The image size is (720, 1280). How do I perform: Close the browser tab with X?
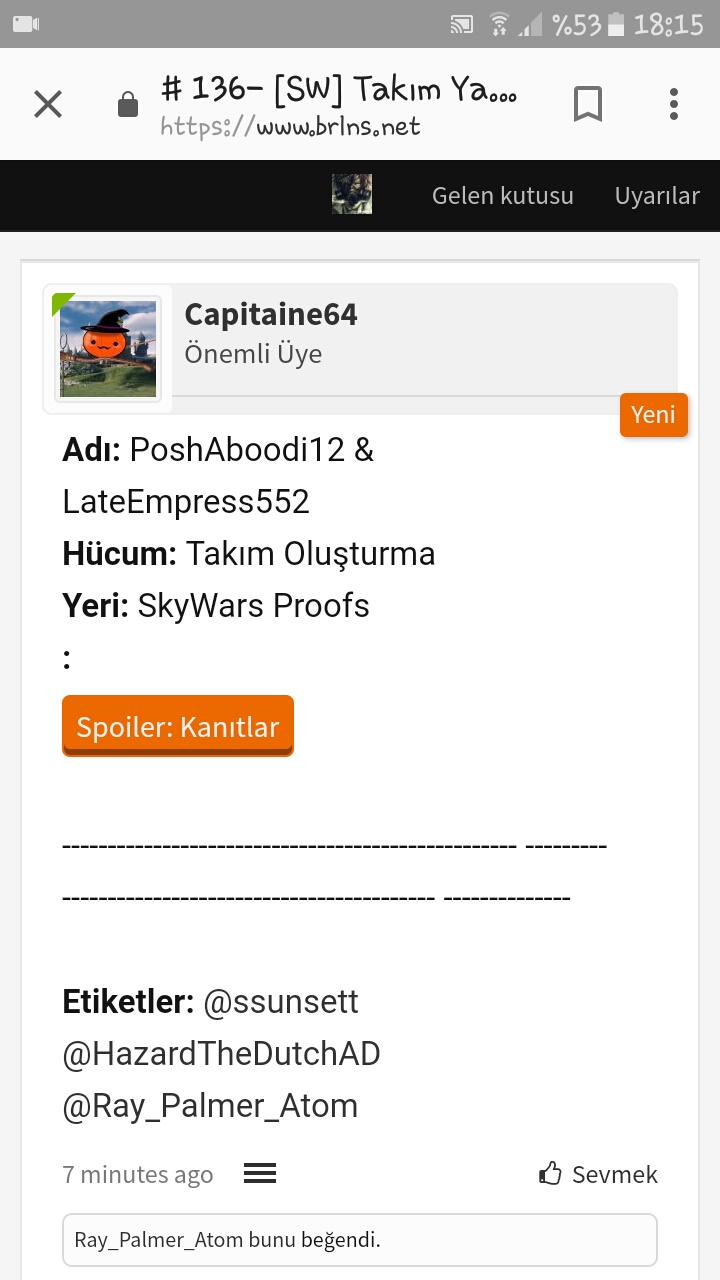pyautogui.click(x=48, y=104)
